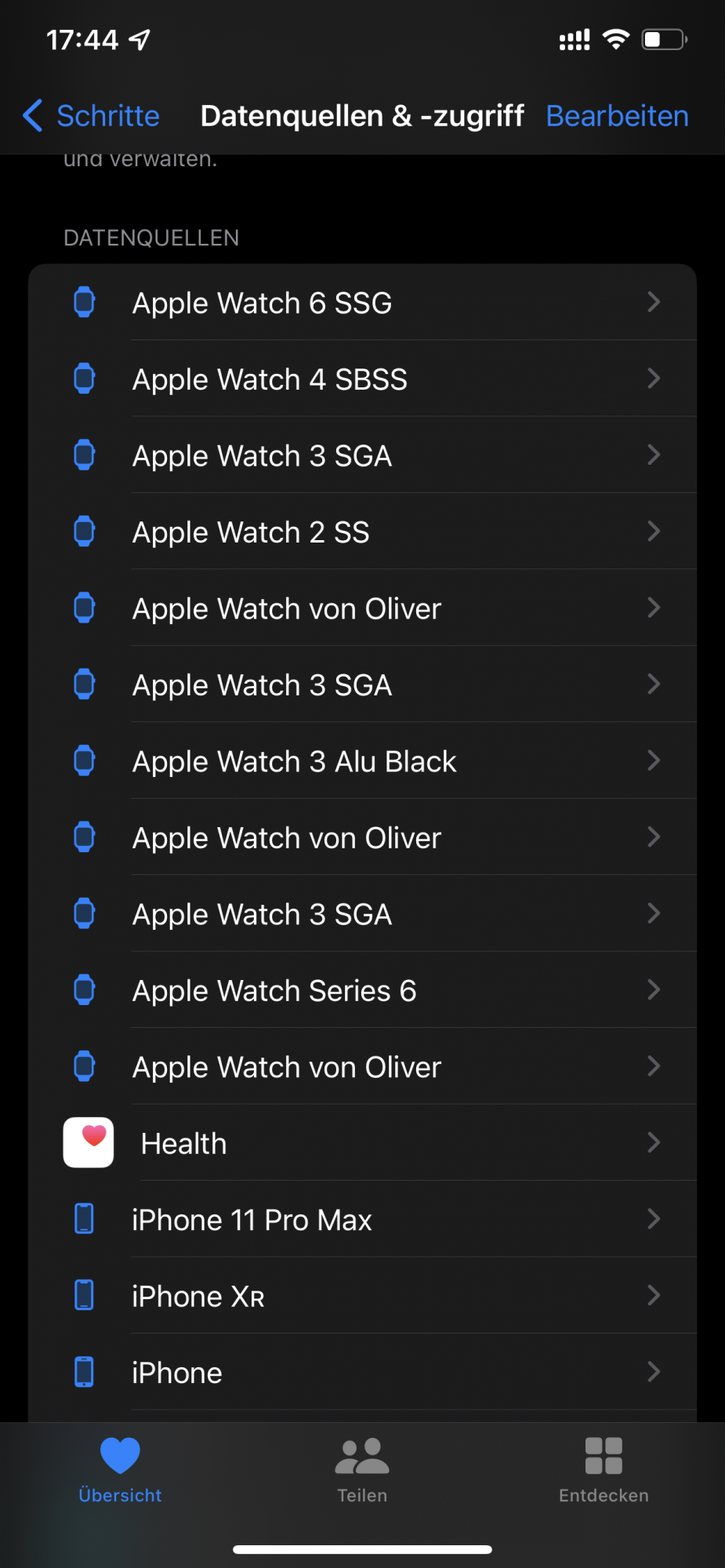This screenshot has height=1568, width=725.
Task: View Apple Watch 3 Alu Black data
Action: pos(362,761)
